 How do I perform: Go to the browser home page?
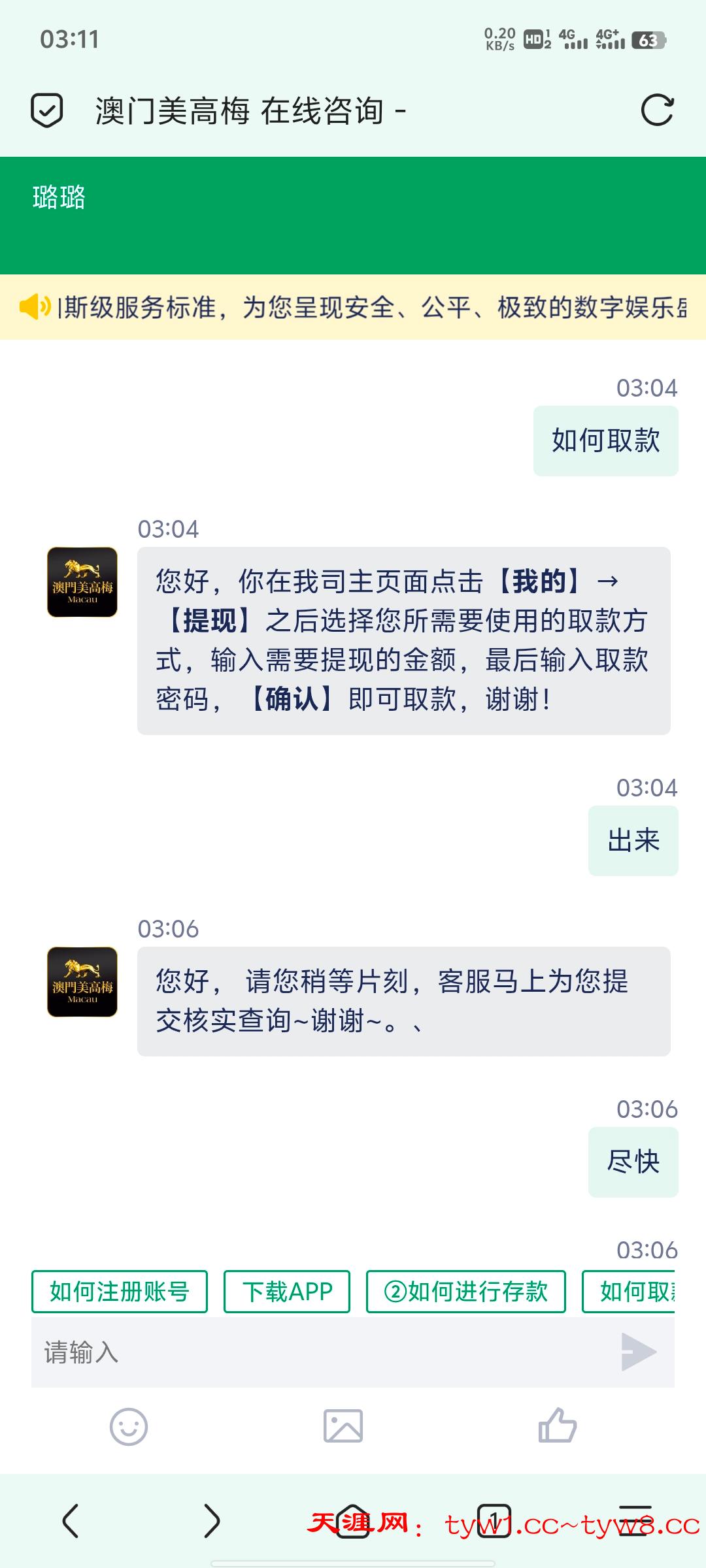tap(353, 1521)
